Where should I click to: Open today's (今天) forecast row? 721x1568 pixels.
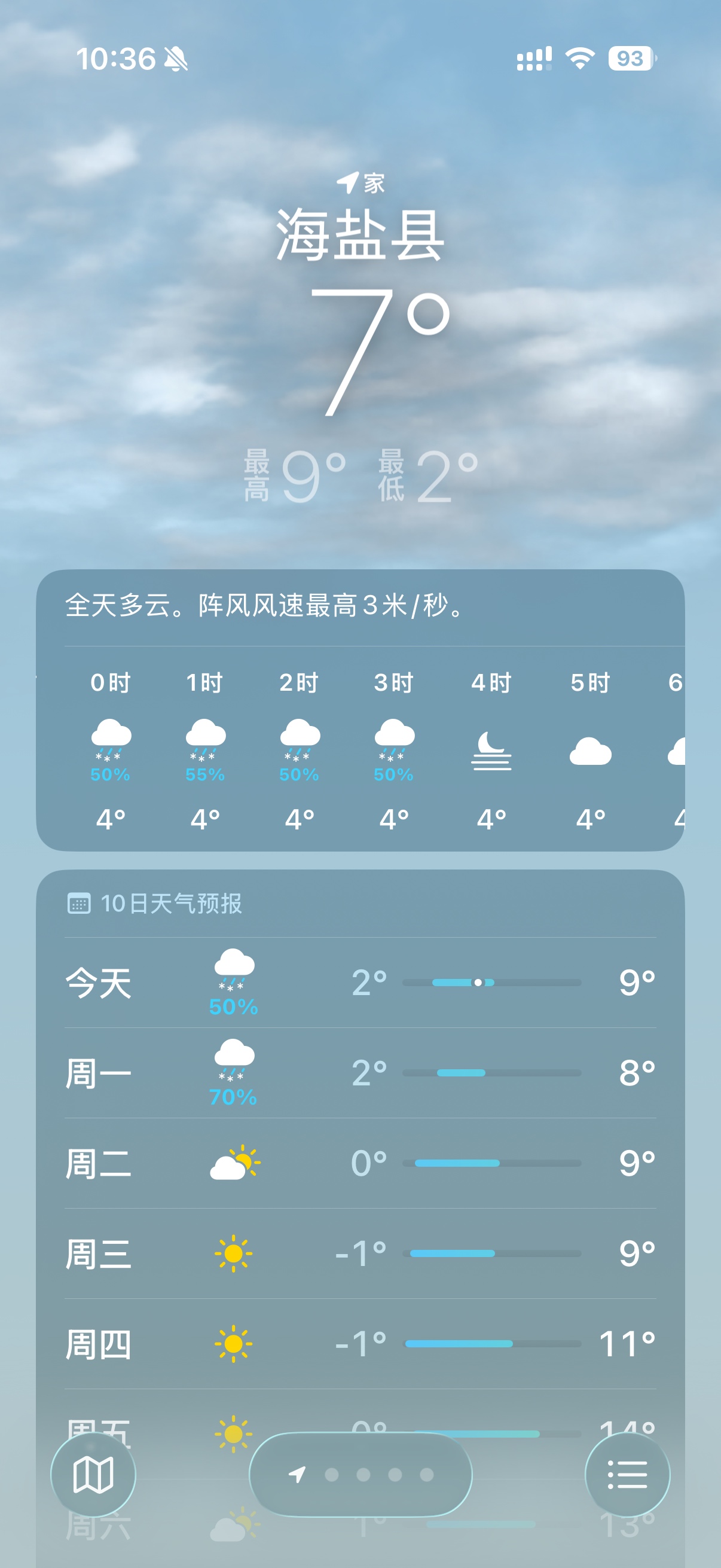point(360,982)
